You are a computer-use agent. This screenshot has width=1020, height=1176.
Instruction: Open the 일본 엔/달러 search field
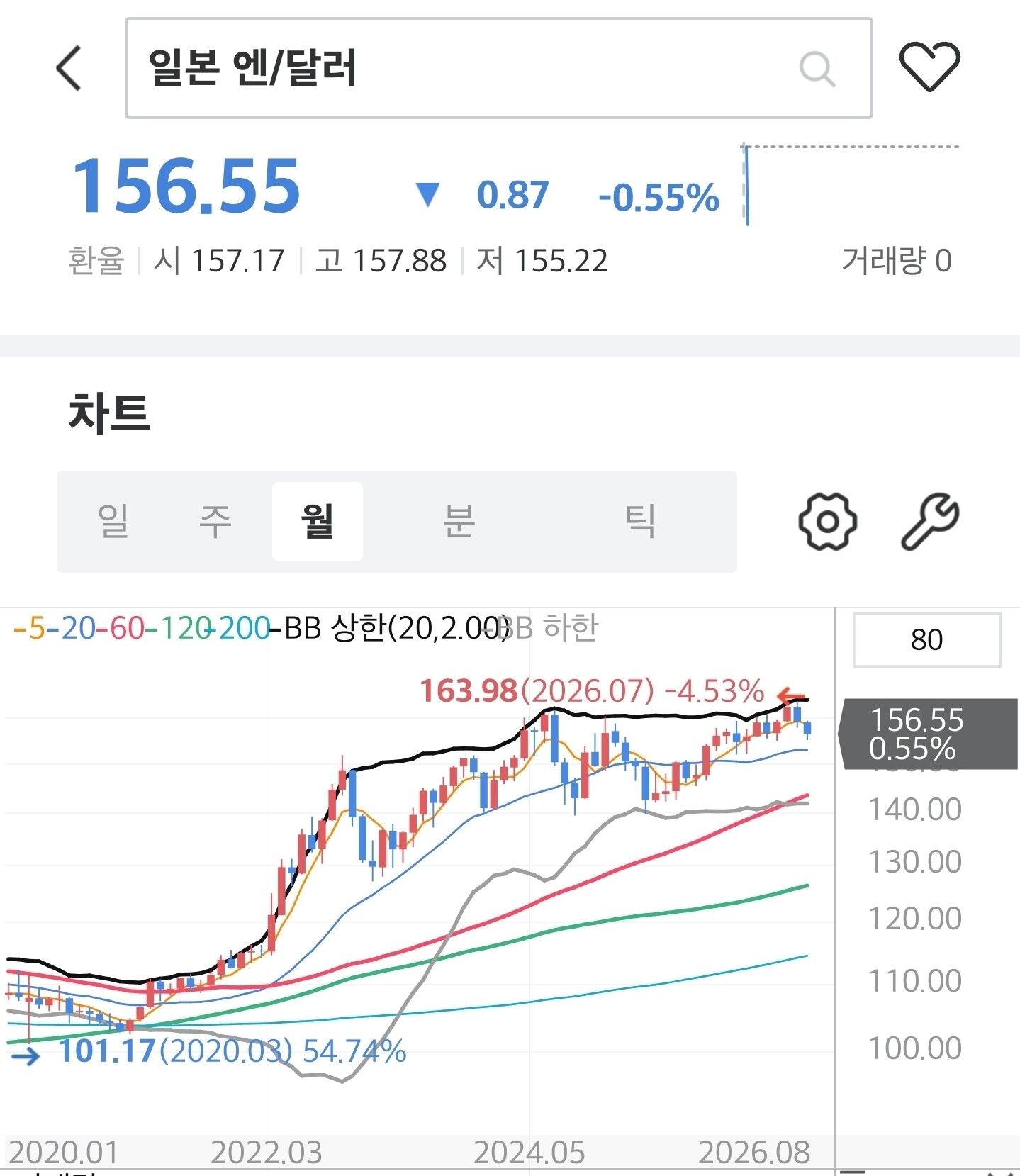click(x=498, y=68)
